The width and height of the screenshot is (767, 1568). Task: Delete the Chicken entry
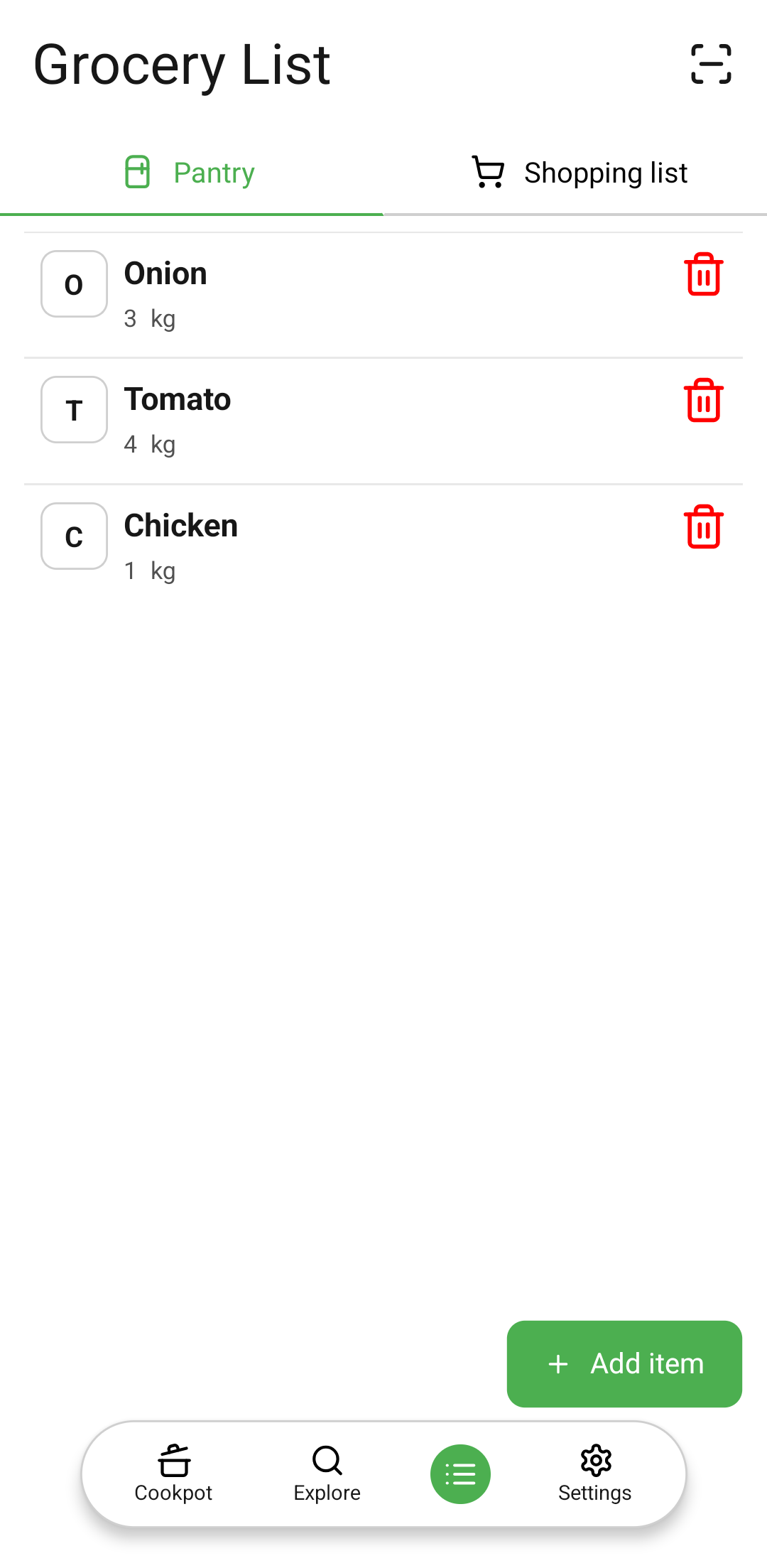point(703,527)
